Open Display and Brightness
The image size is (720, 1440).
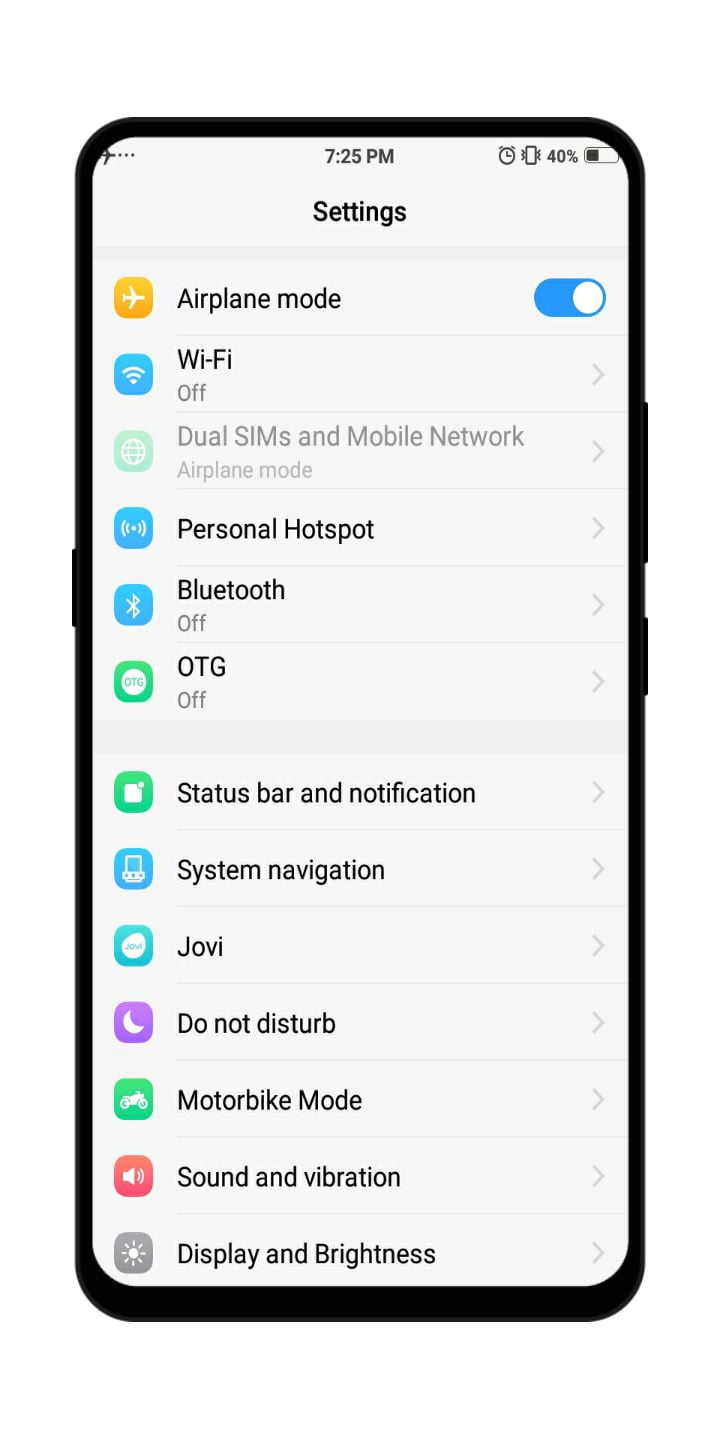coord(360,1252)
